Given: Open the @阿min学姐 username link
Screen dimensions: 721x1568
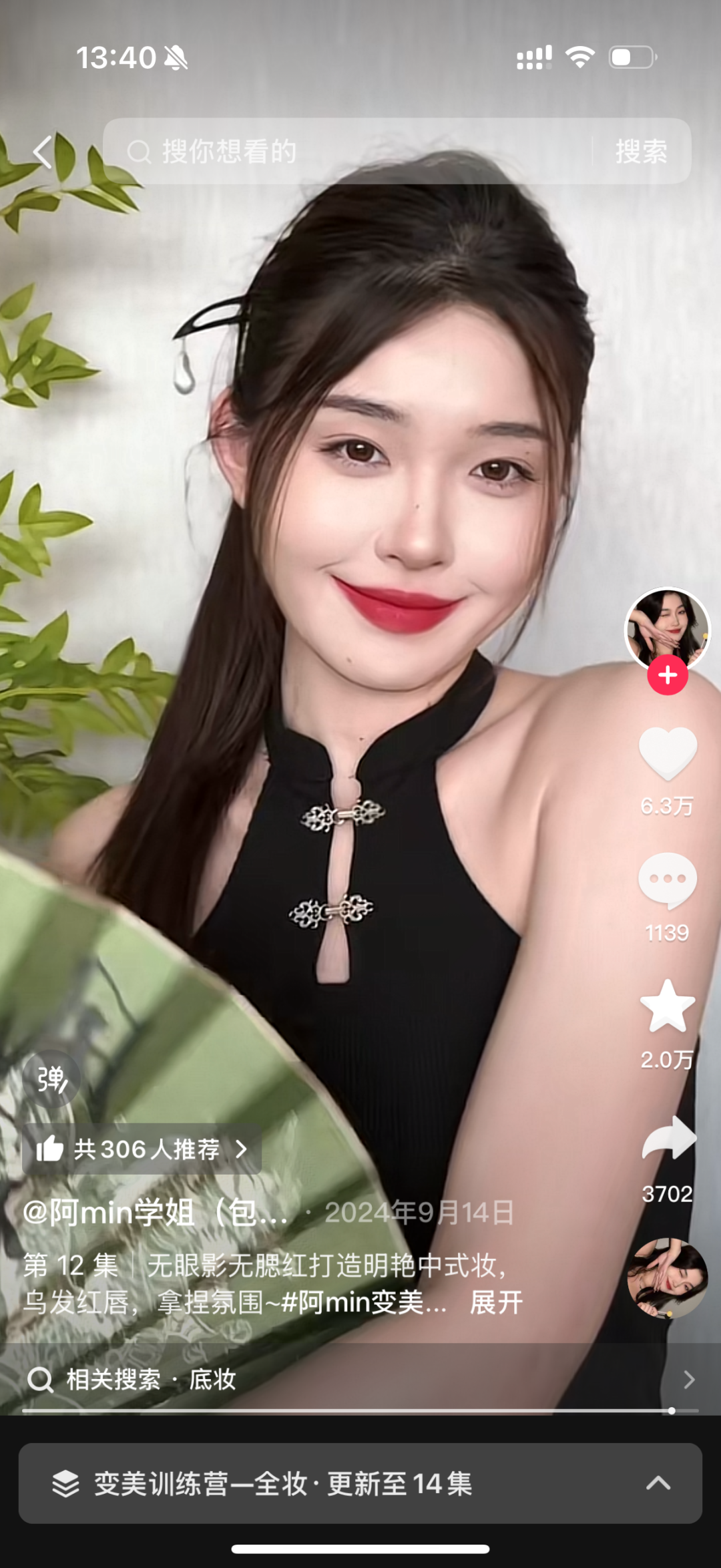Looking at the screenshot, I should tap(155, 1212).
